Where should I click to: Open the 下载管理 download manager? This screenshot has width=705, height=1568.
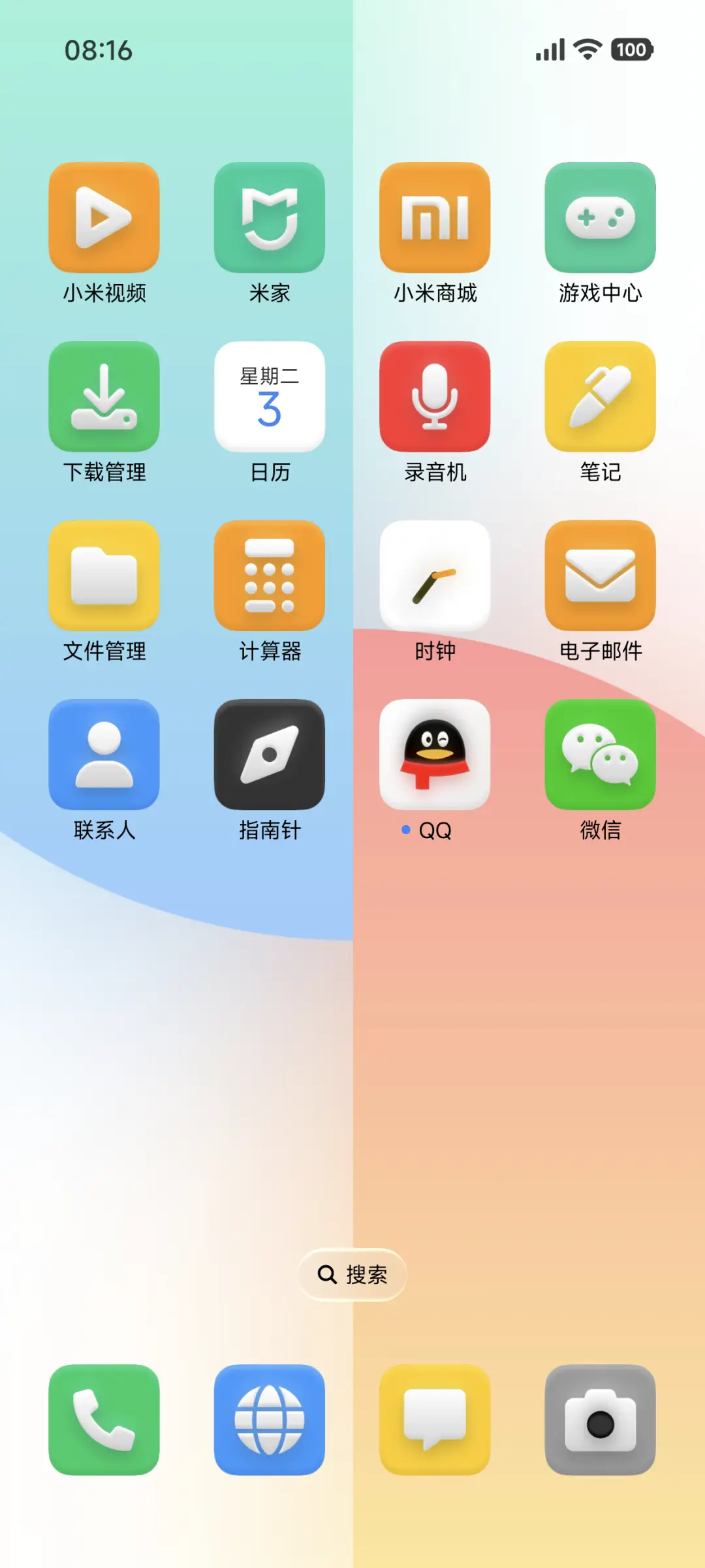pos(104,397)
